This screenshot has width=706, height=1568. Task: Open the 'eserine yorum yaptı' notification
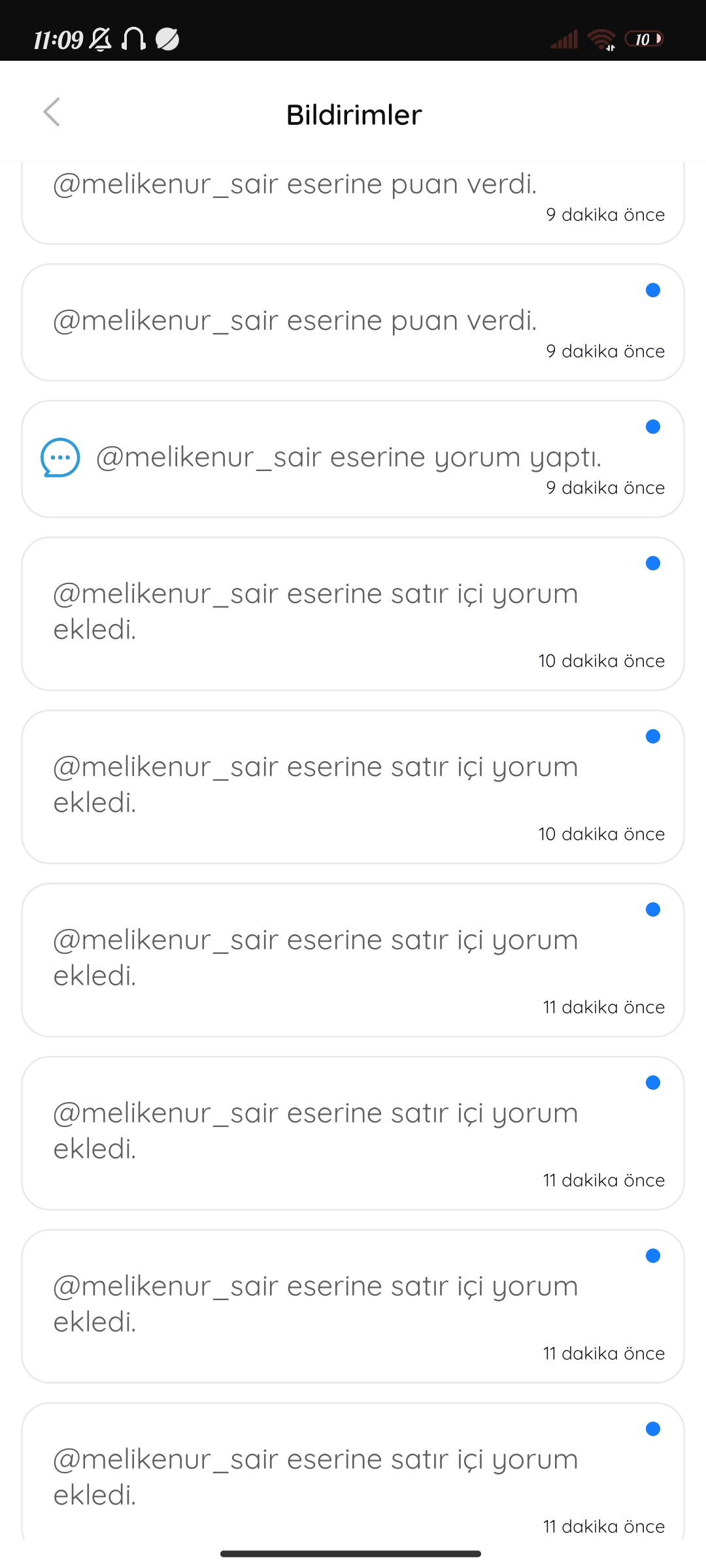click(x=353, y=459)
